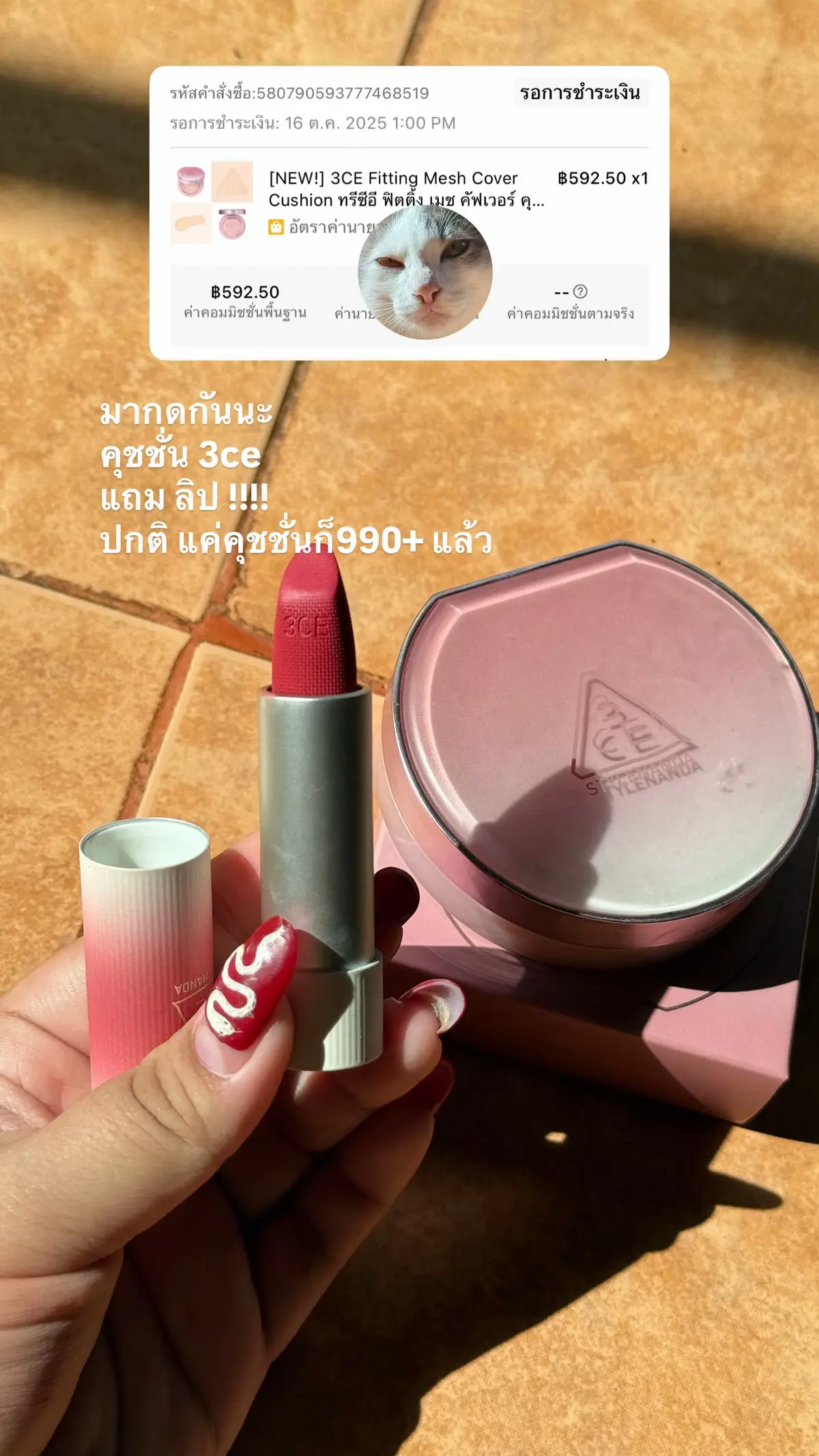Expand the ค่าคอมมิชชั่นตามจริง actual commission section

pos(572,314)
